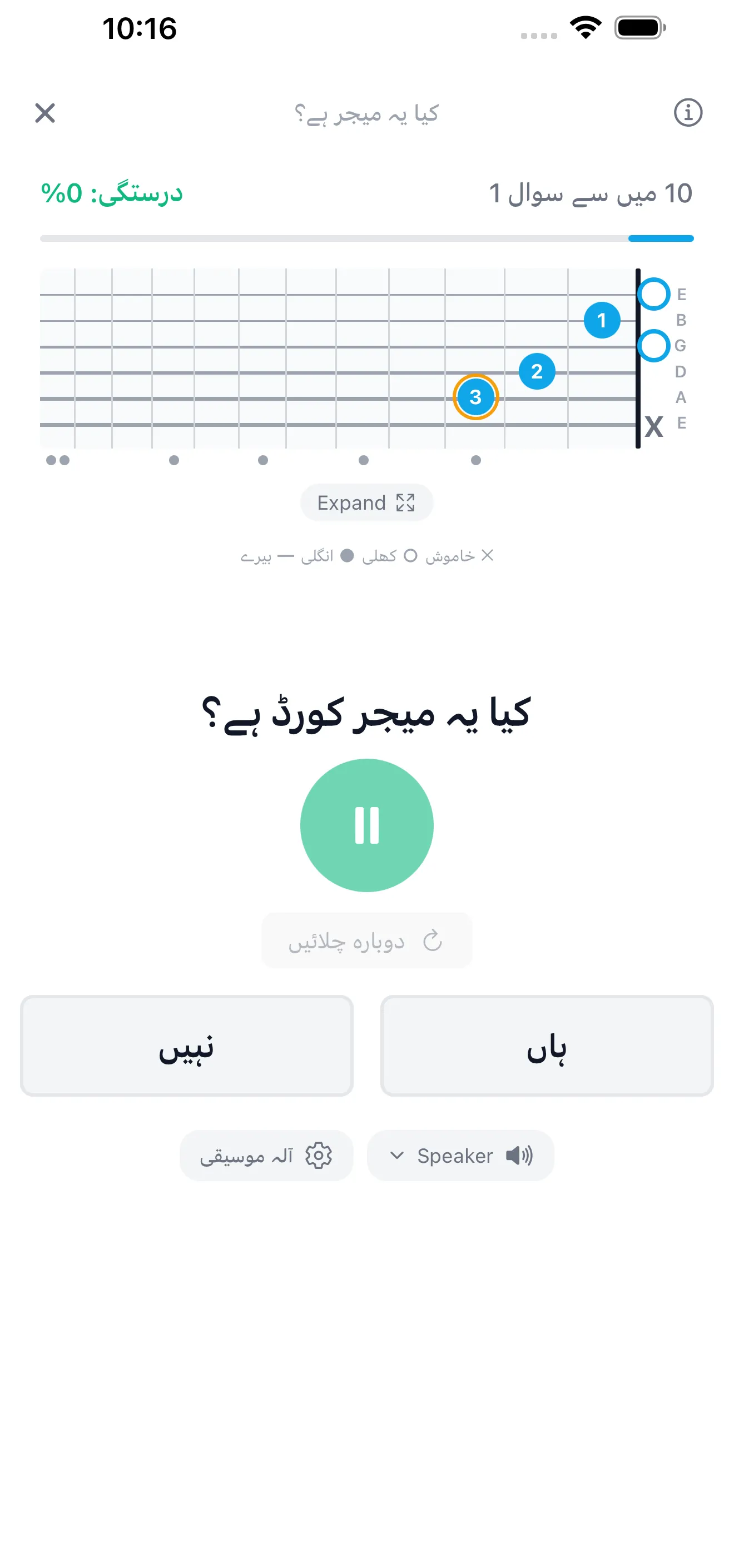
Task: Select finger position 1 on the fretboard
Action: (x=602, y=320)
